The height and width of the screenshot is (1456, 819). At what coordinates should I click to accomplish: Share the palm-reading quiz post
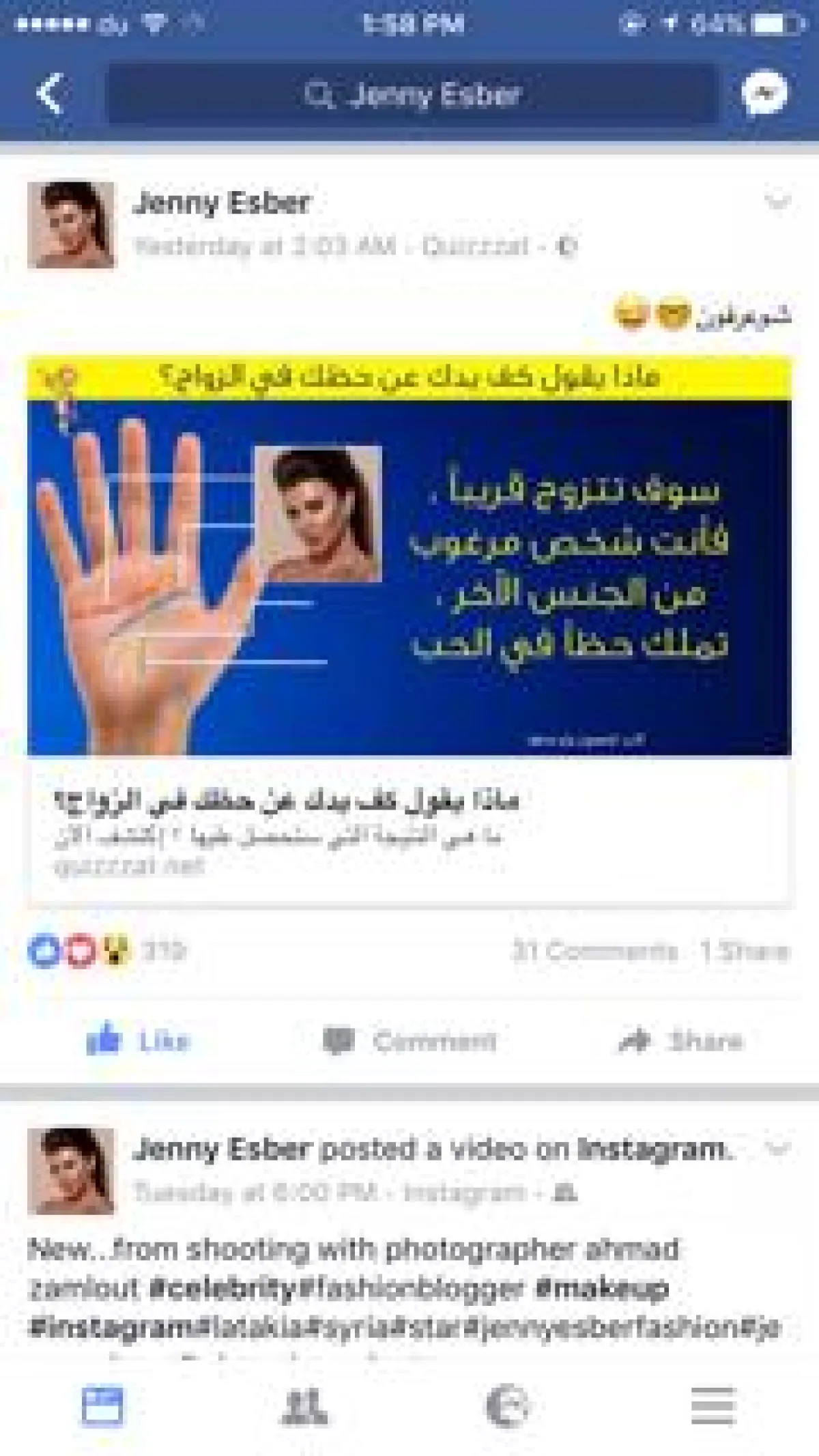pyautogui.click(x=681, y=1040)
